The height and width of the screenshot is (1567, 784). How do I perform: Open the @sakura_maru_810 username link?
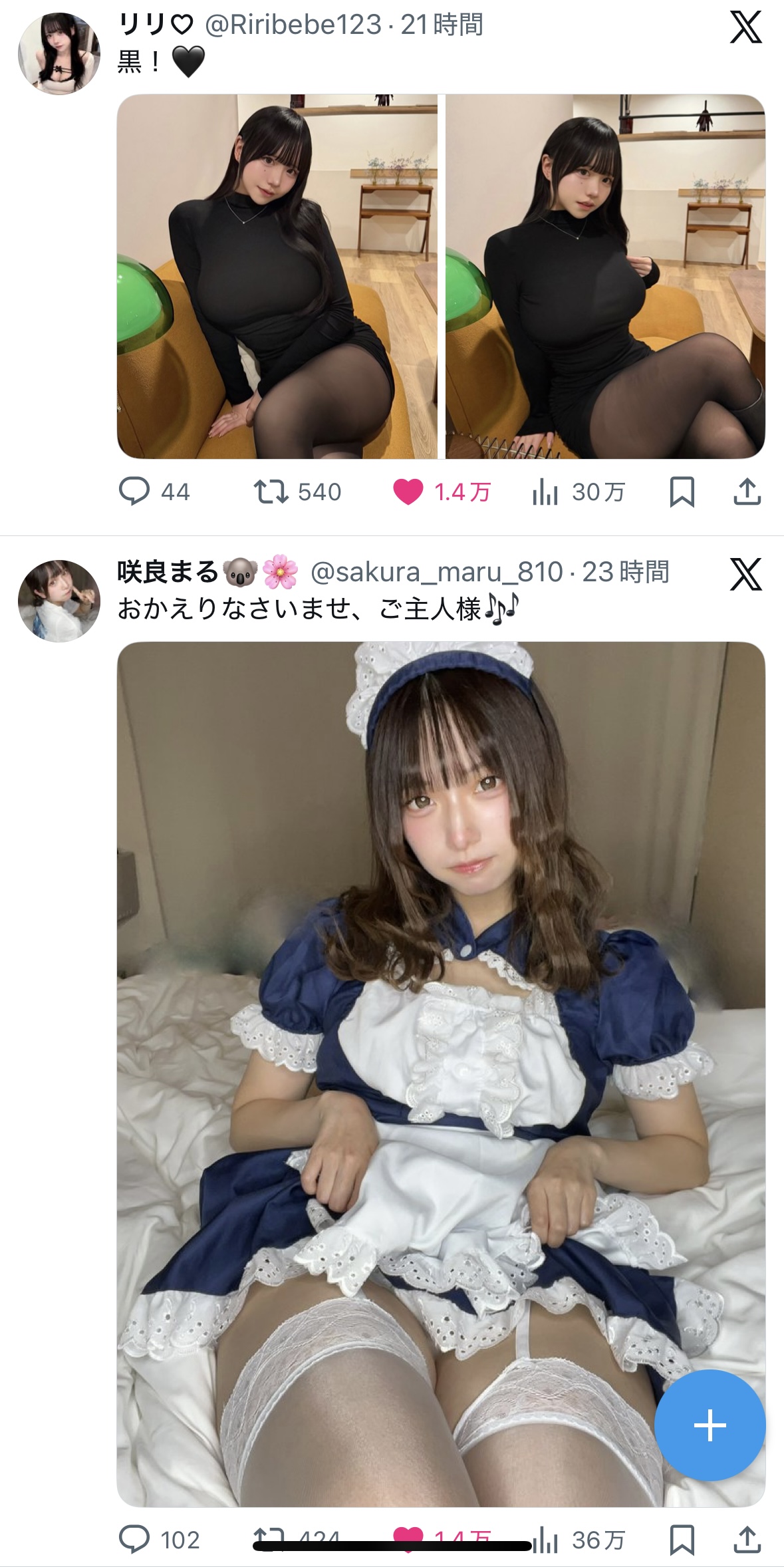(437, 573)
